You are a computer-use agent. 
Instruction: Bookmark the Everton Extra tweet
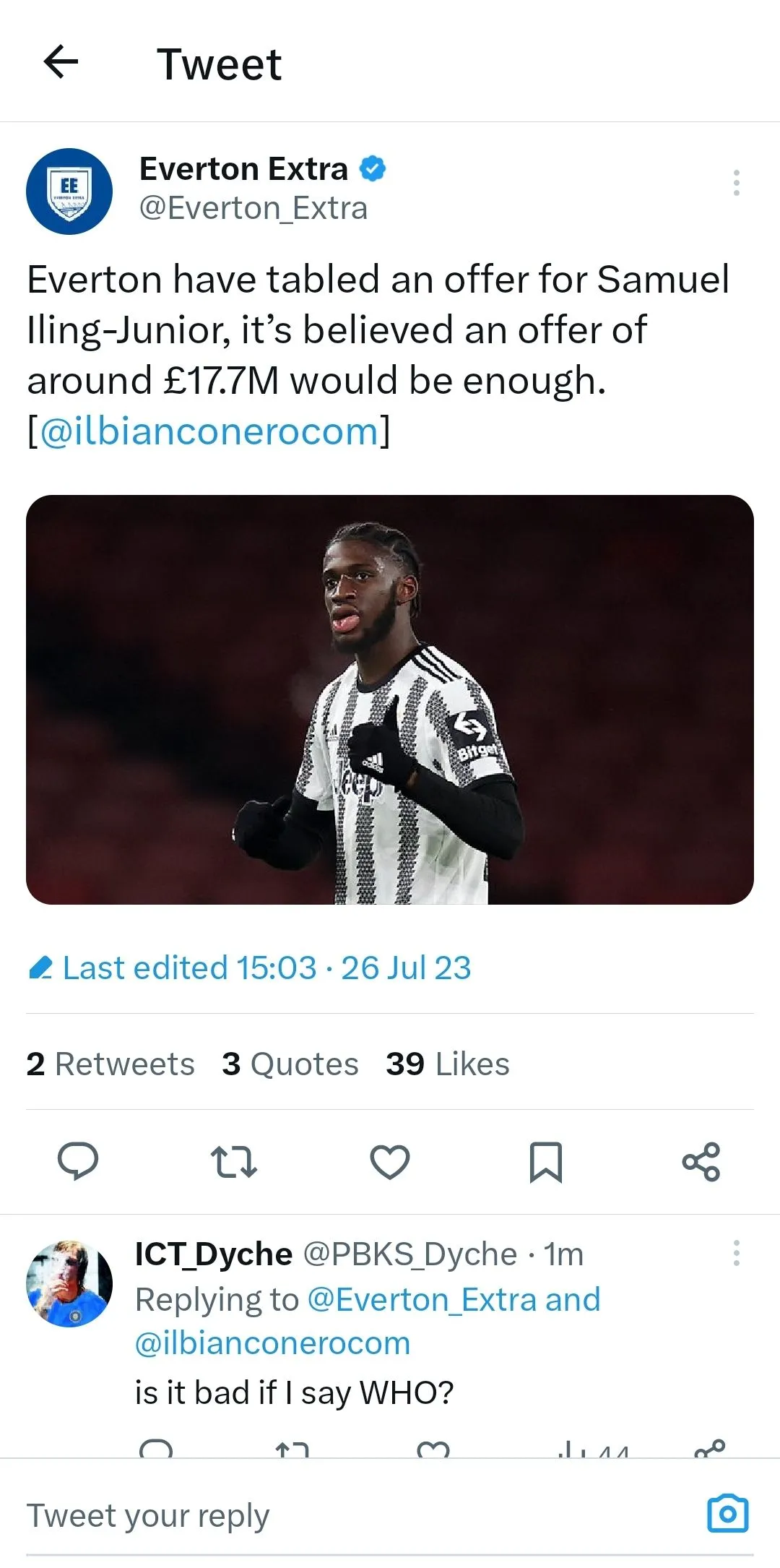[546, 1161]
